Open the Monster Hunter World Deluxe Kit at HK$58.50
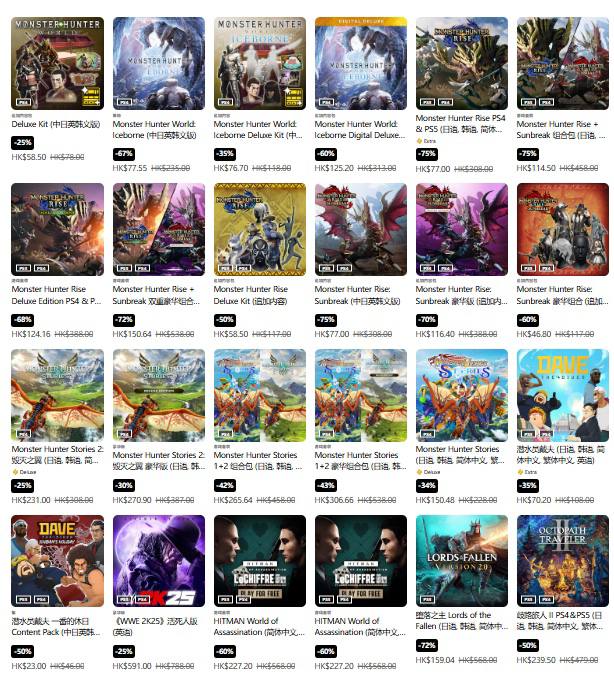614x681 pixels. tap(57, 62)
